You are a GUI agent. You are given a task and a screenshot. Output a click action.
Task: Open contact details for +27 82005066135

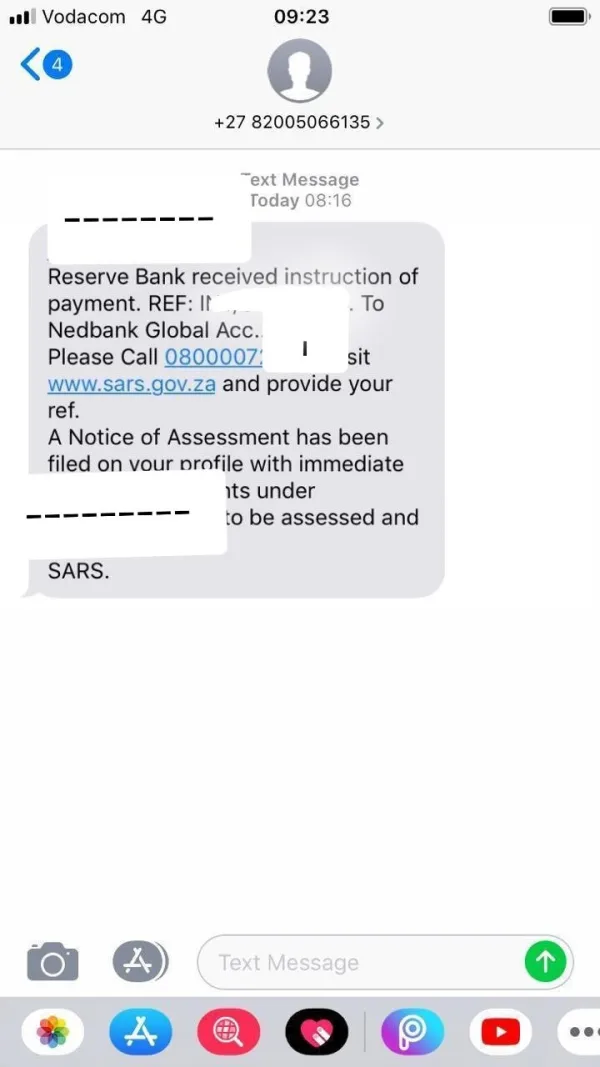pyautogui.click(x=299, y=122)
